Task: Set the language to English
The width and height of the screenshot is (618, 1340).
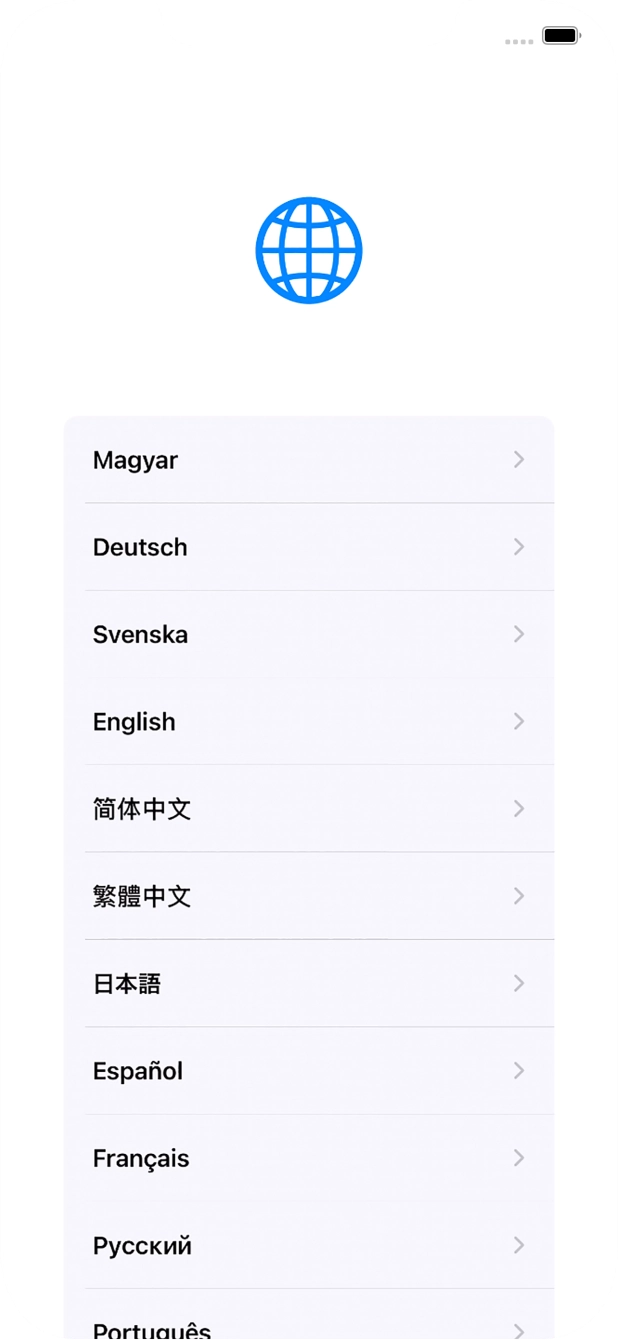Action: (x=308, y=722)
